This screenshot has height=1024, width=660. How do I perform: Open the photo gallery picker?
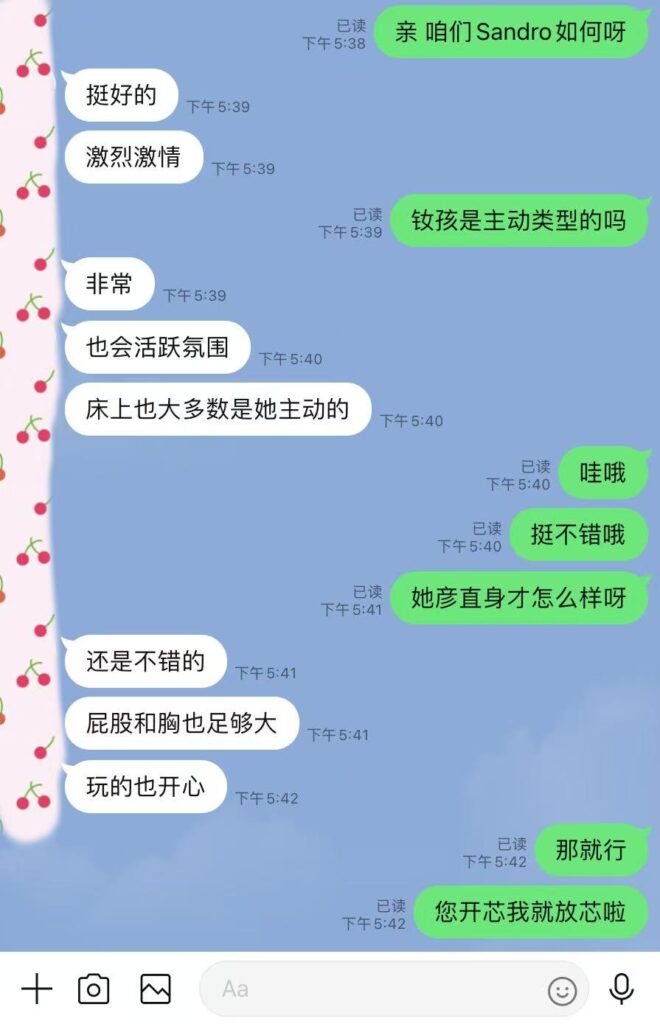155,989
